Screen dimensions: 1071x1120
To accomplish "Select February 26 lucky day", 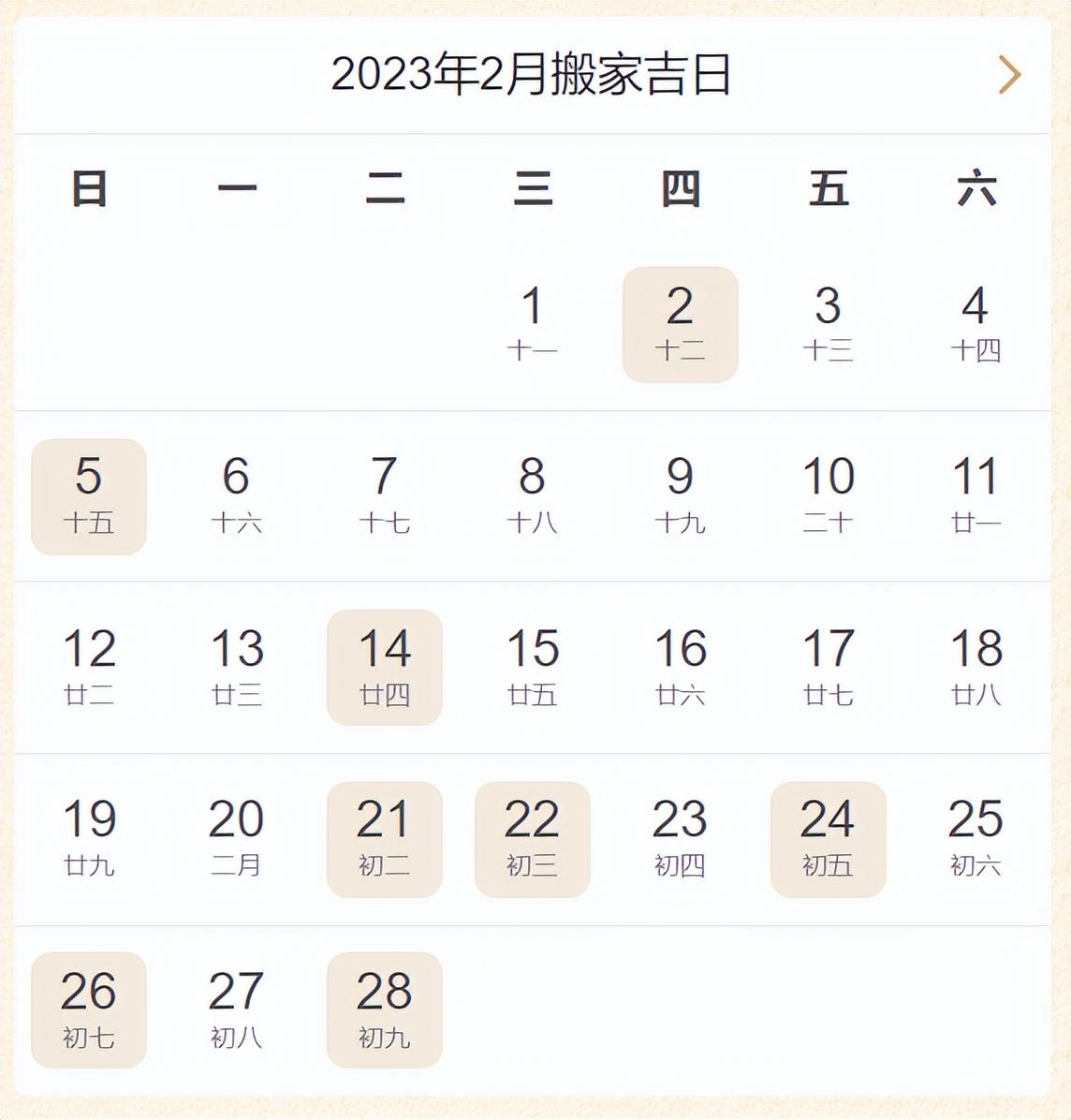I will click(89, 1009).
